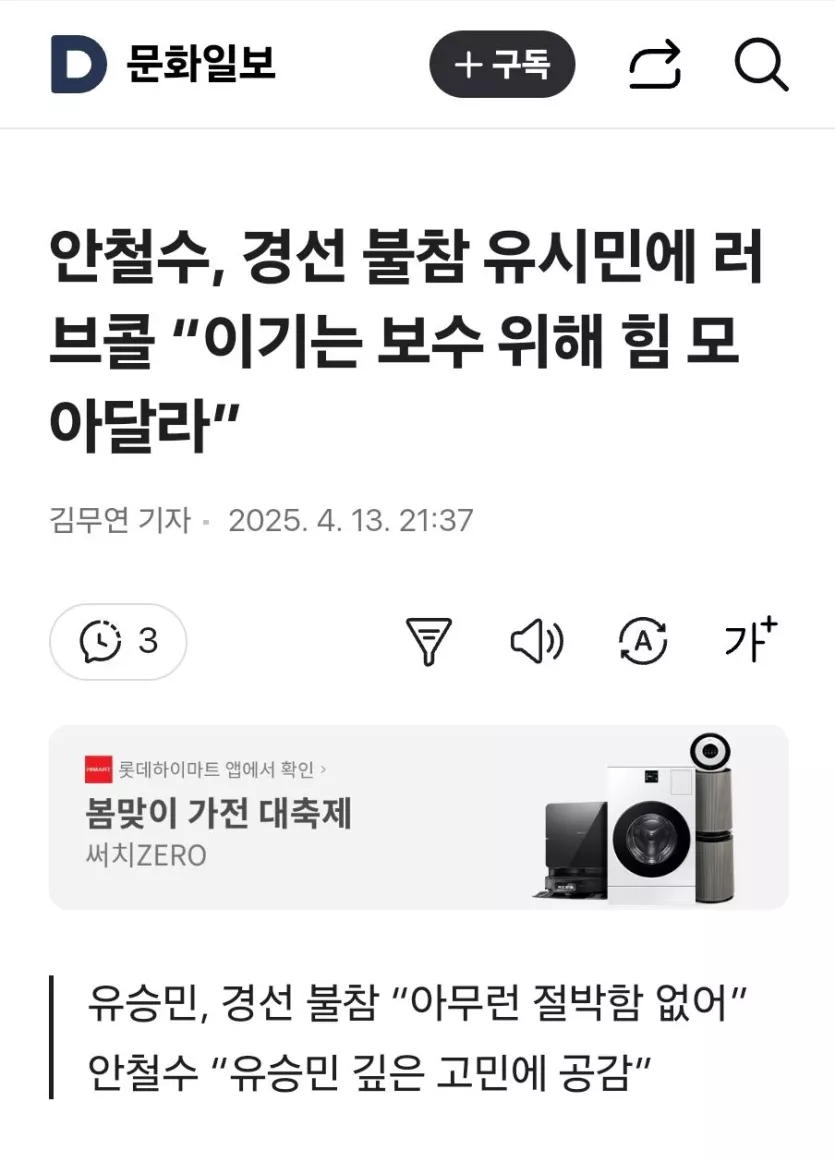
Task: Open the 롯데하이마트 가전 대축제 ad banner
Action: coord(418,817)
